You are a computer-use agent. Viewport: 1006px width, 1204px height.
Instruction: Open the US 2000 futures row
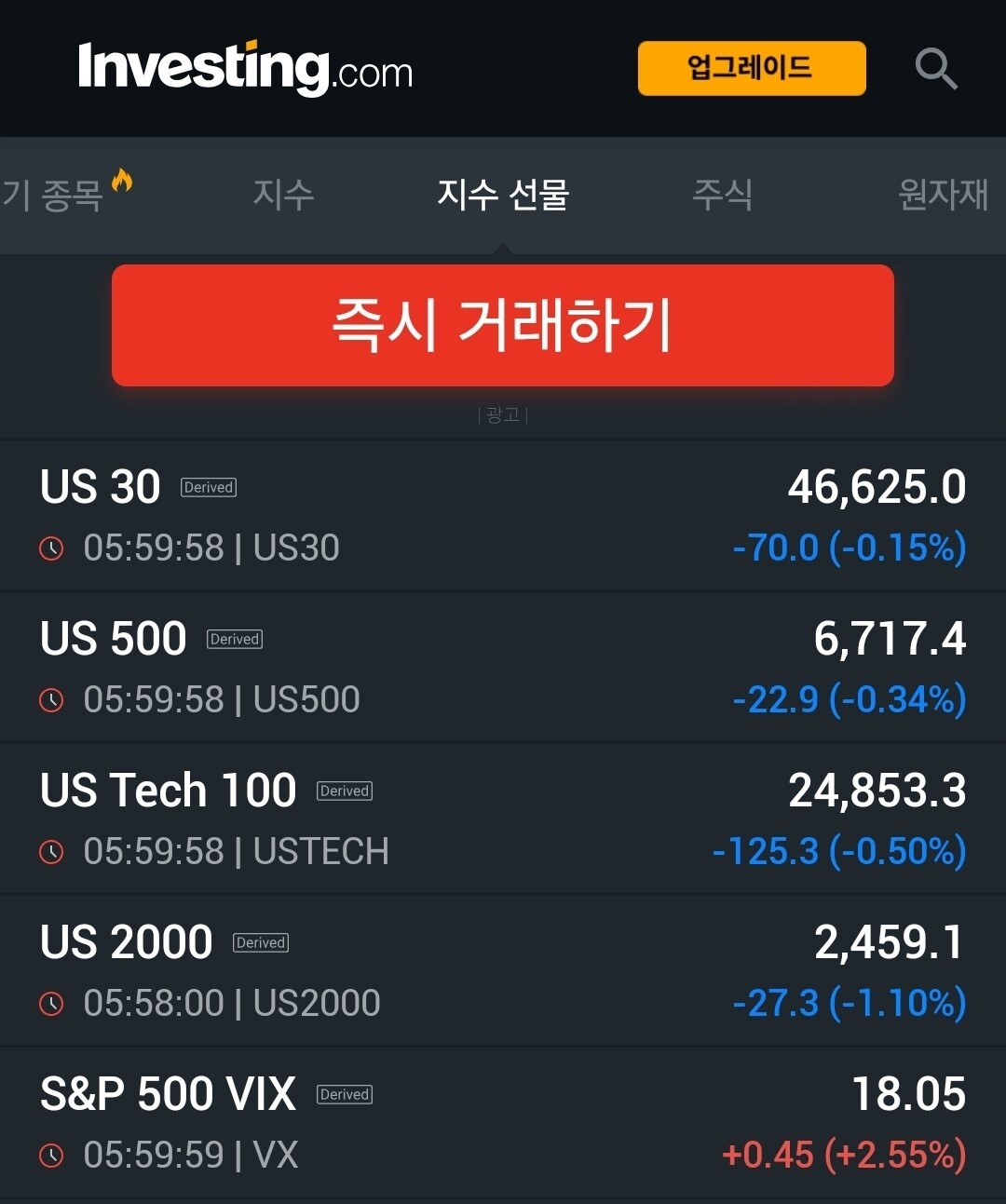tap(503, 971)
